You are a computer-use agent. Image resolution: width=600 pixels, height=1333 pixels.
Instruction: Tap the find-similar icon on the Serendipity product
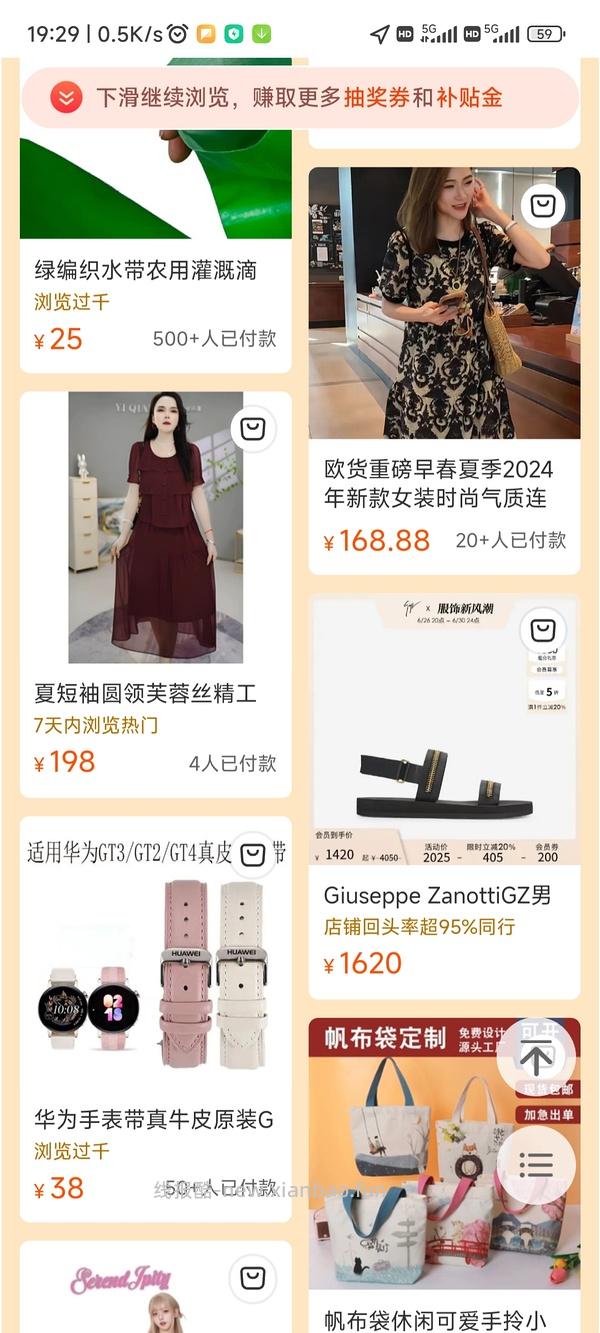point(254,1279)
